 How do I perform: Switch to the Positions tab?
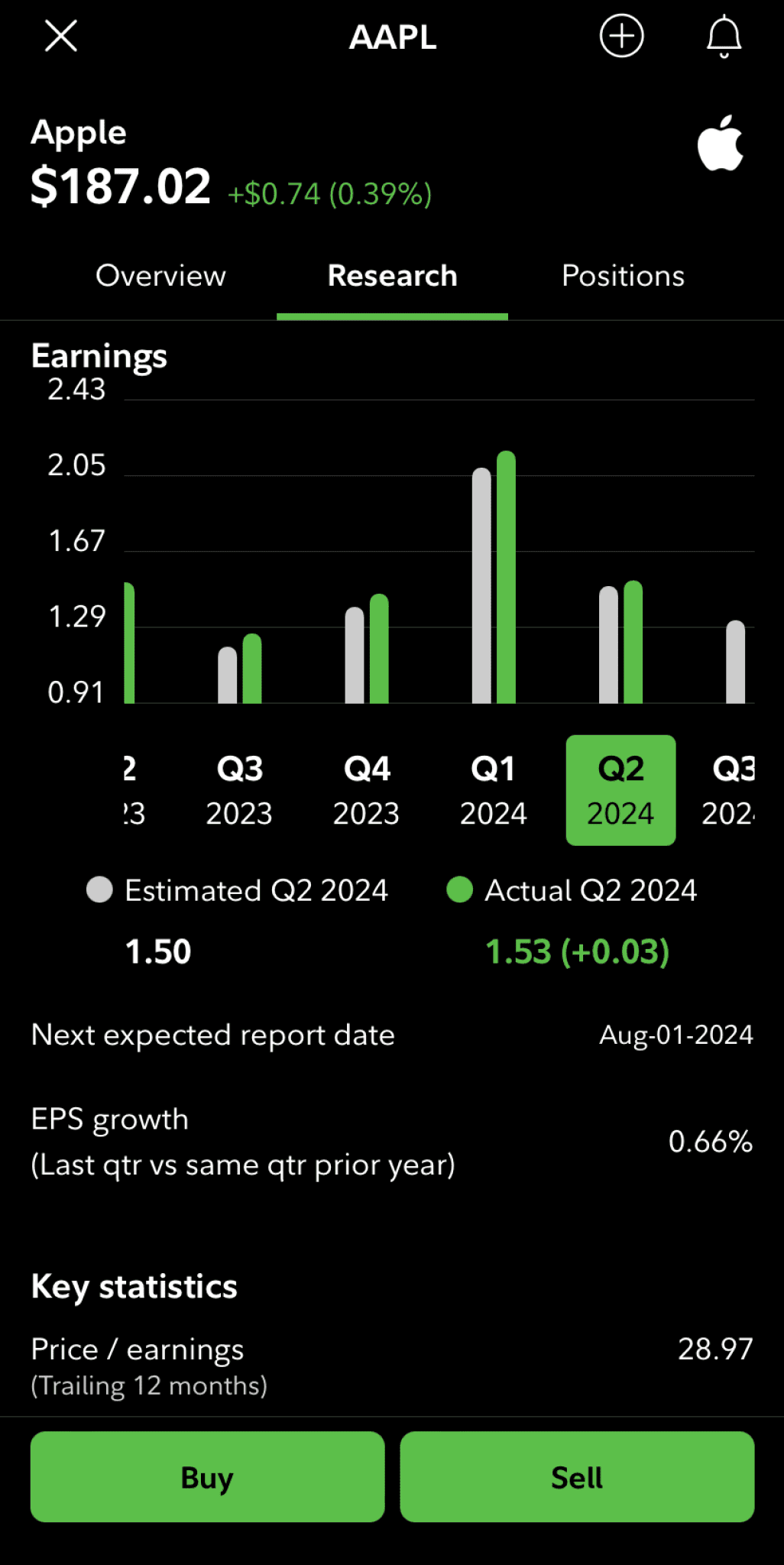tap(622, 276)
